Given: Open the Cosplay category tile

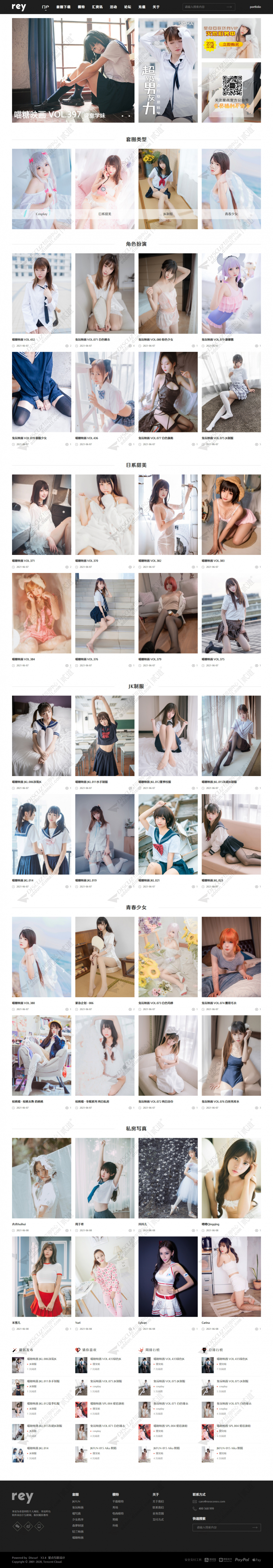Looking at the screenshot, I should tap(41, 189).
